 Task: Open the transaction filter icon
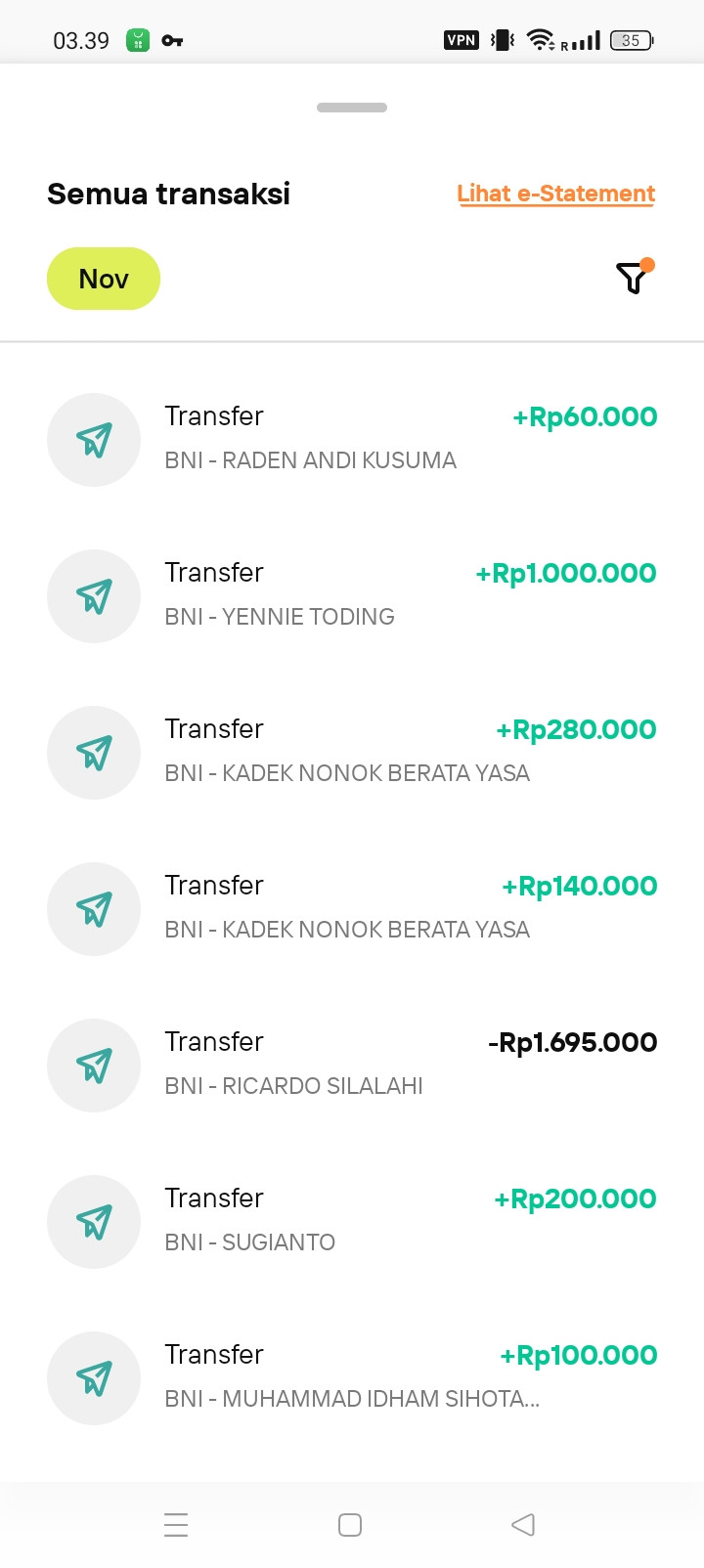(634, 279)
